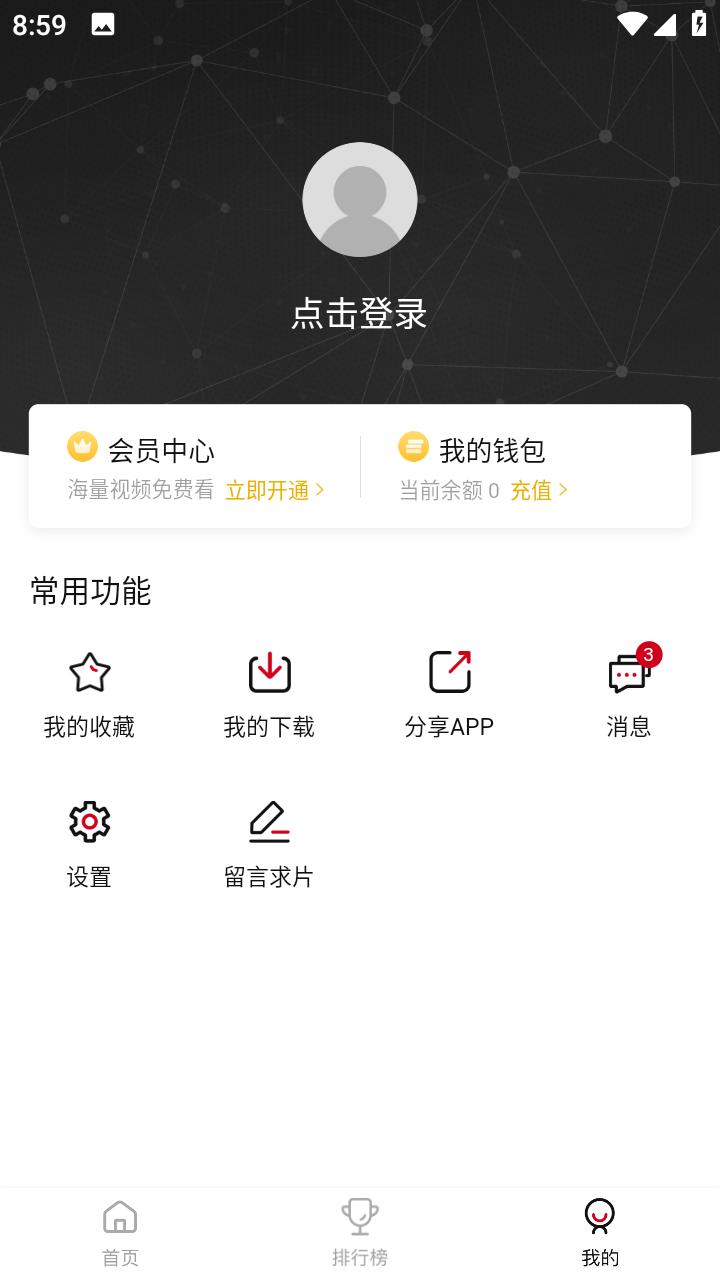This screenshot has width=720, height=1280.
Task: Switch to the 首页 tab
Action: pyautogui.click(x=119, y=1230)
